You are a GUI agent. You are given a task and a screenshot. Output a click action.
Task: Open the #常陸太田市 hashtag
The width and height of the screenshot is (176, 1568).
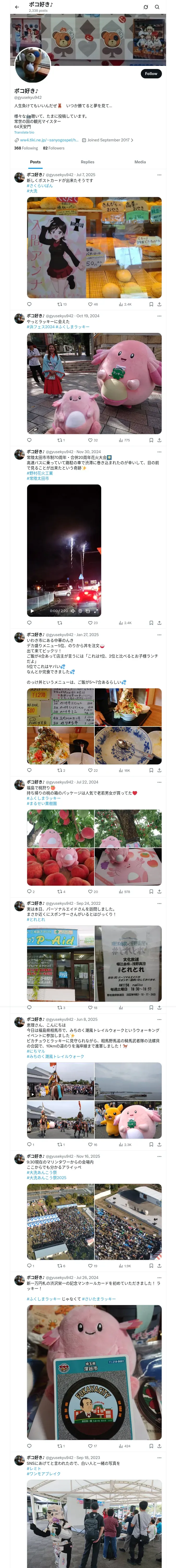(38, 479)
